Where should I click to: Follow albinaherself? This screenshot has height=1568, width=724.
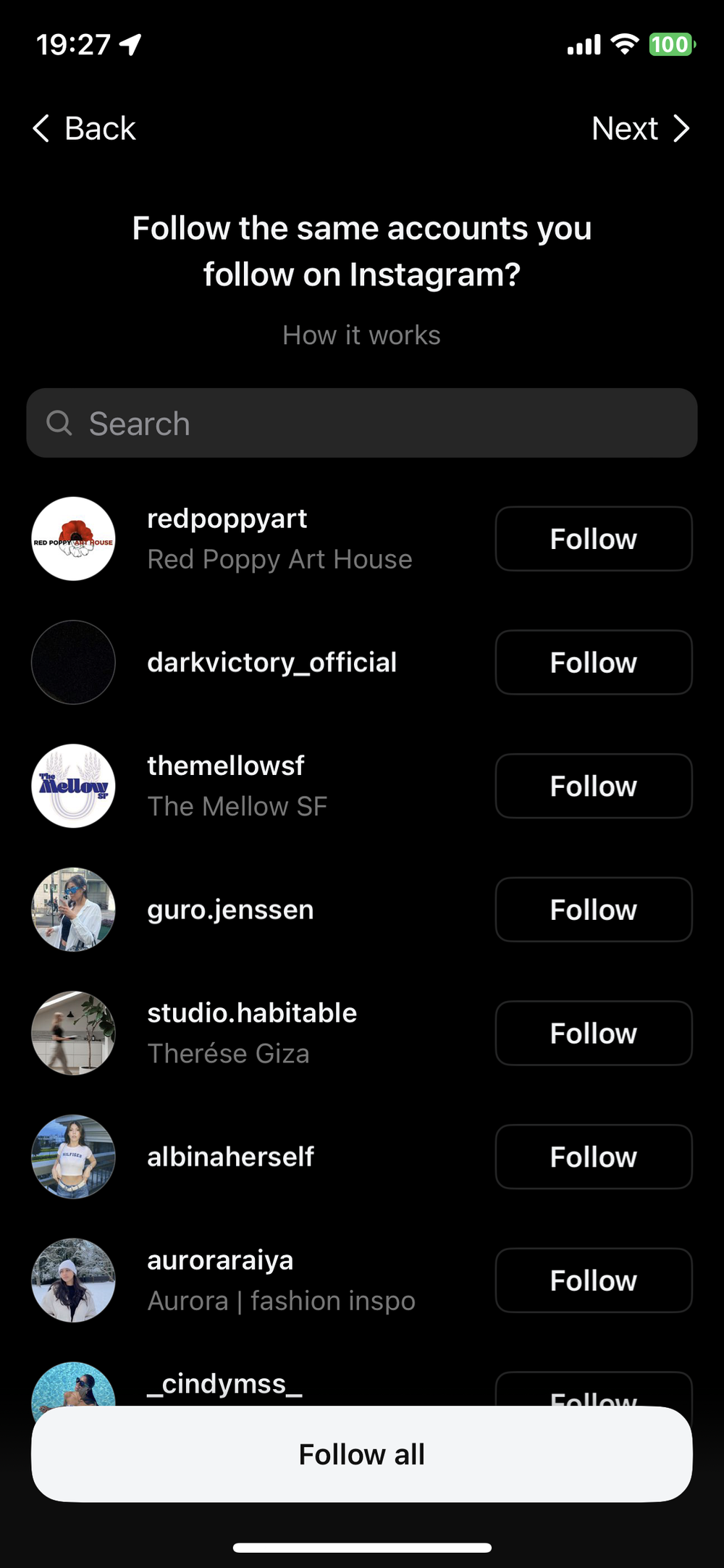(593, 1157)
